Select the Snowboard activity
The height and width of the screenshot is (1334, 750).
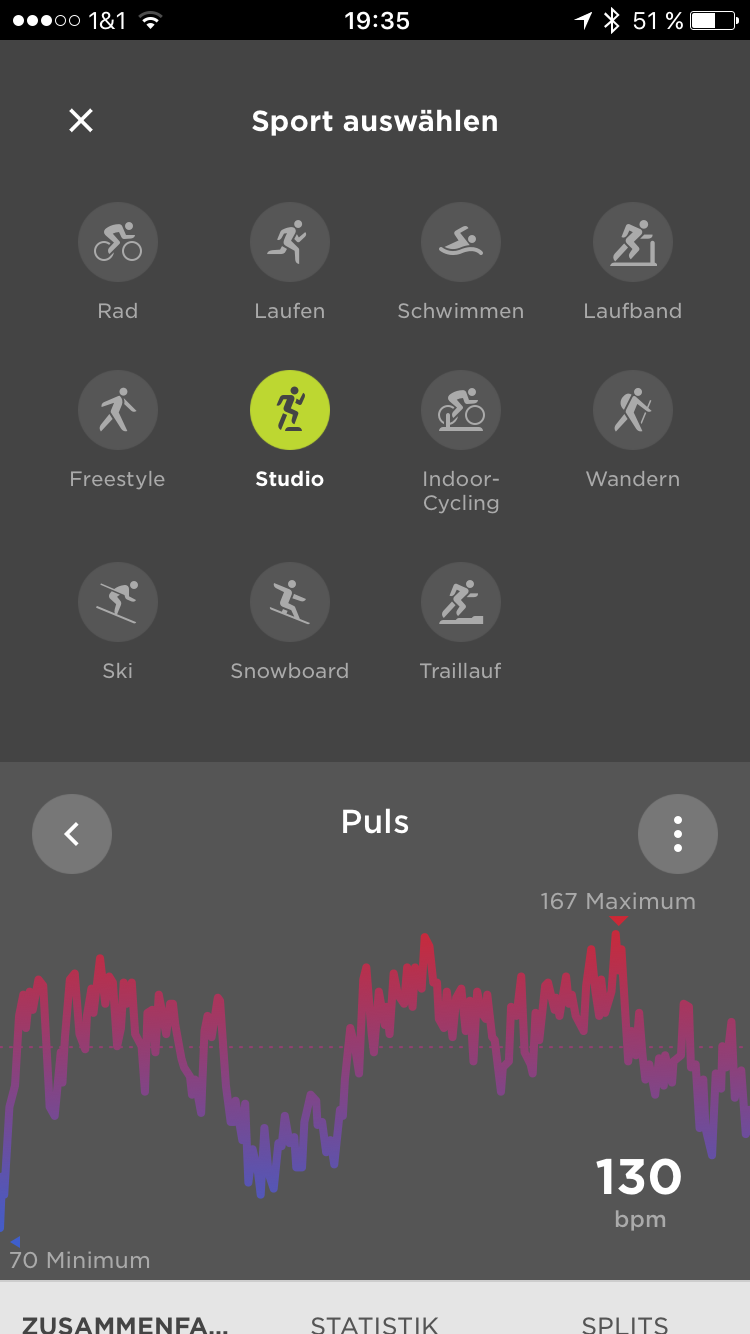coord(290,603)
